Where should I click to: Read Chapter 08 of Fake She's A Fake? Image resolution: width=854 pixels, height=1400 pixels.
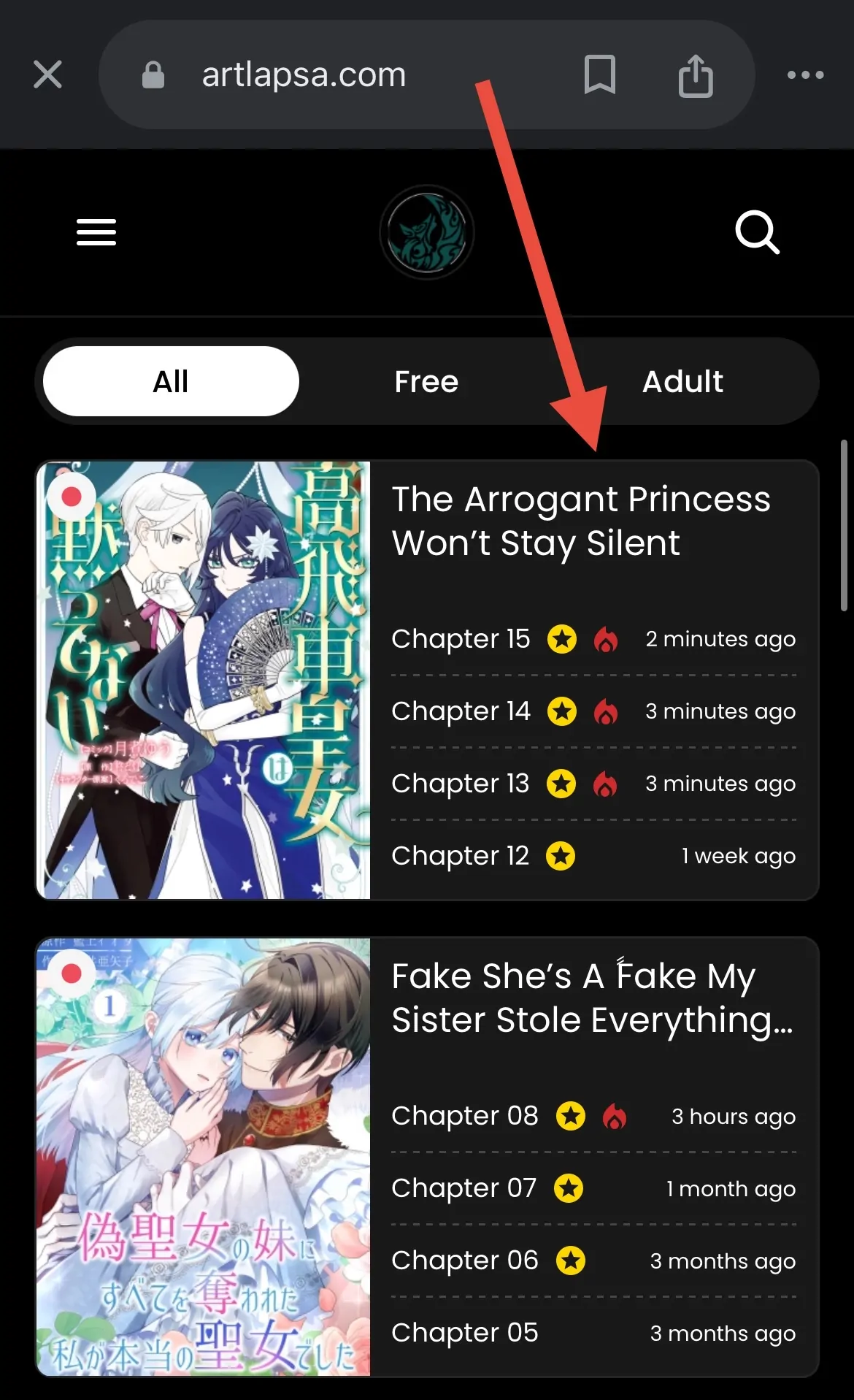click(464, 1116)
